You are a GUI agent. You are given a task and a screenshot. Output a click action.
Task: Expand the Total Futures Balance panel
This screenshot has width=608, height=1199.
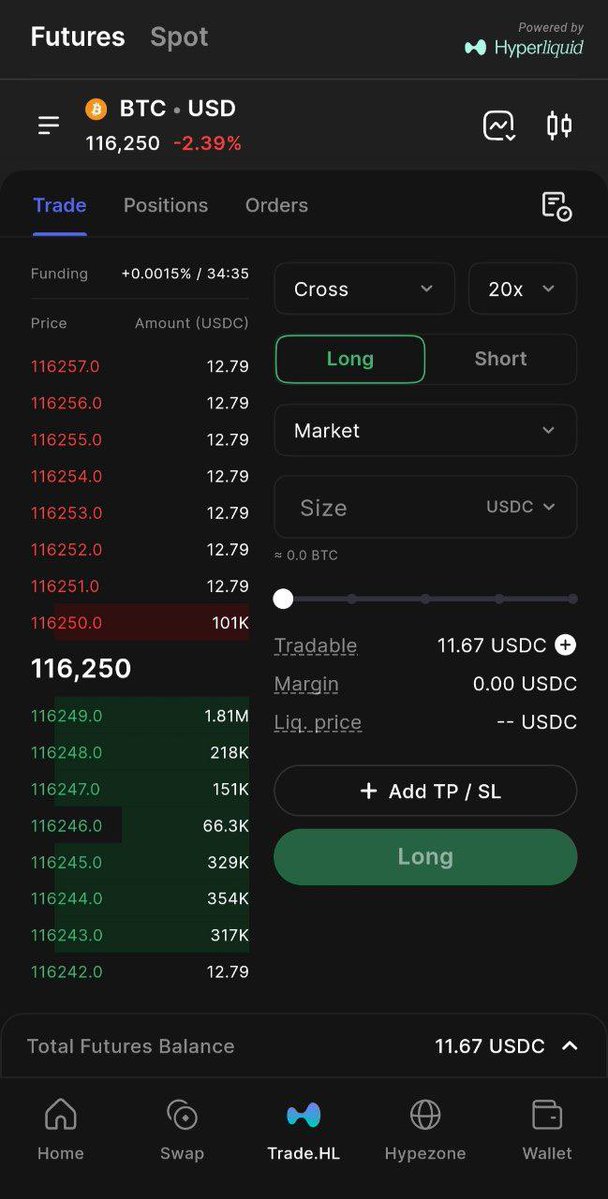click(570, 1046)
